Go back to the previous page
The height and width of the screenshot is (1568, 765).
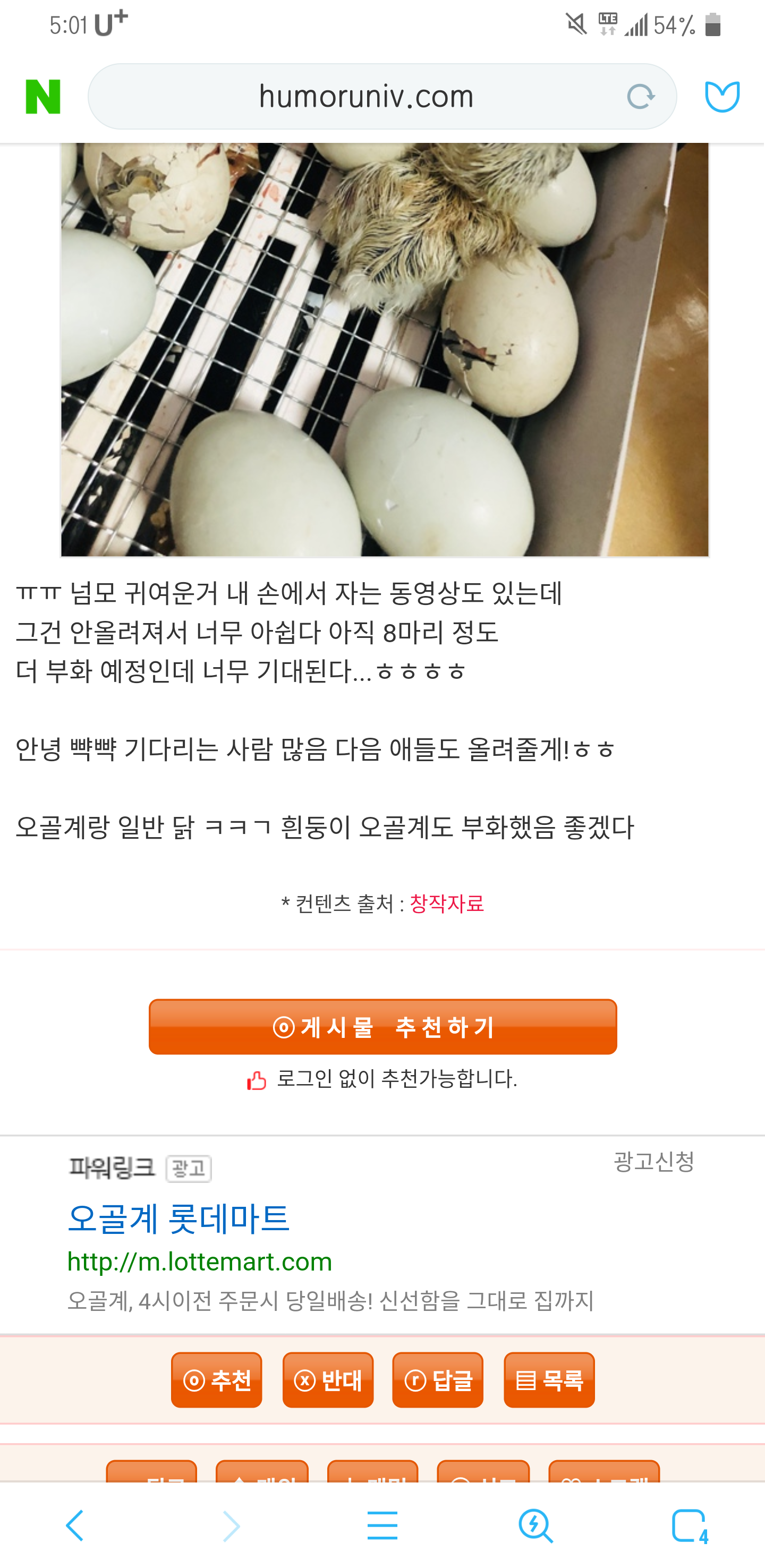(74, 1526)
